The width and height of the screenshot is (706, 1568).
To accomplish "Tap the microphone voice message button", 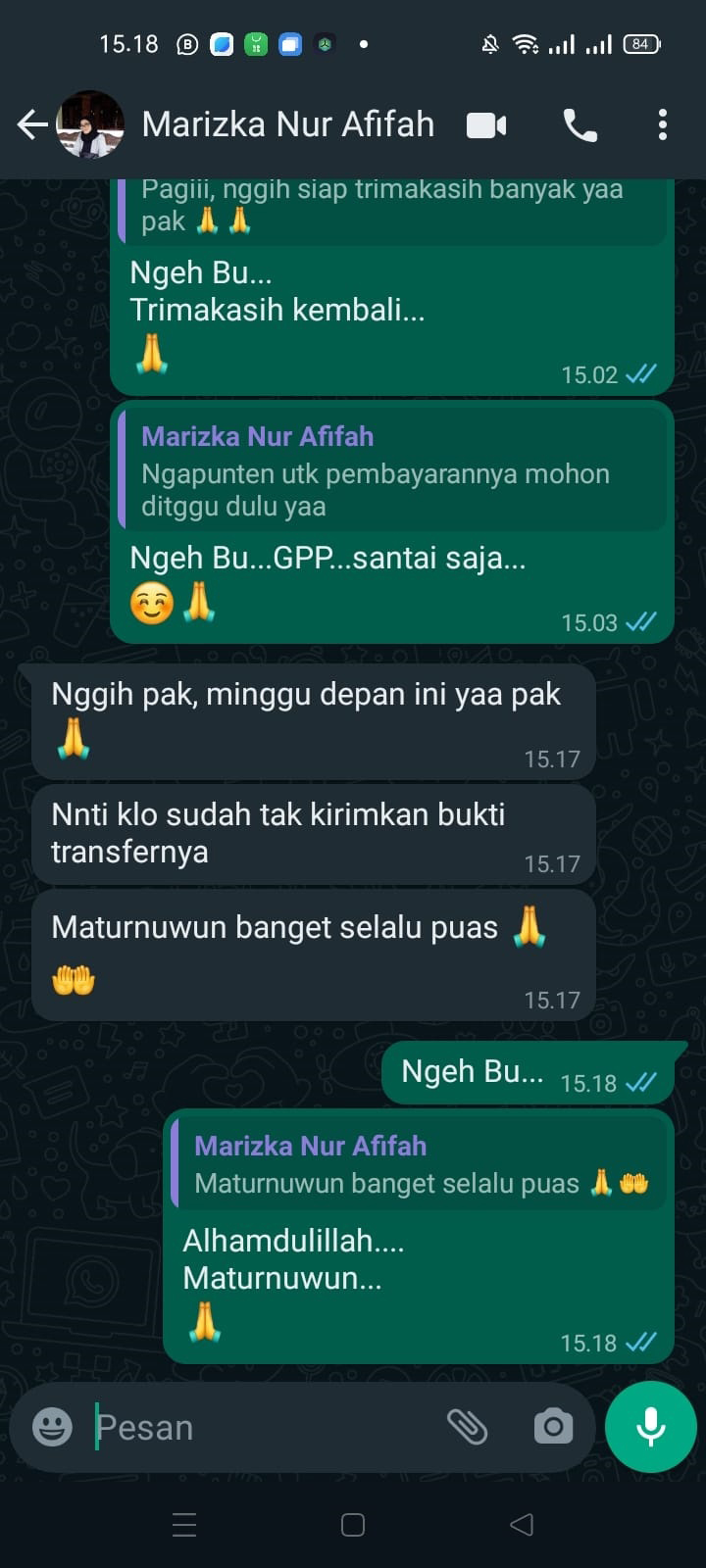I will pyautogui.click(x=650, y=1427).
